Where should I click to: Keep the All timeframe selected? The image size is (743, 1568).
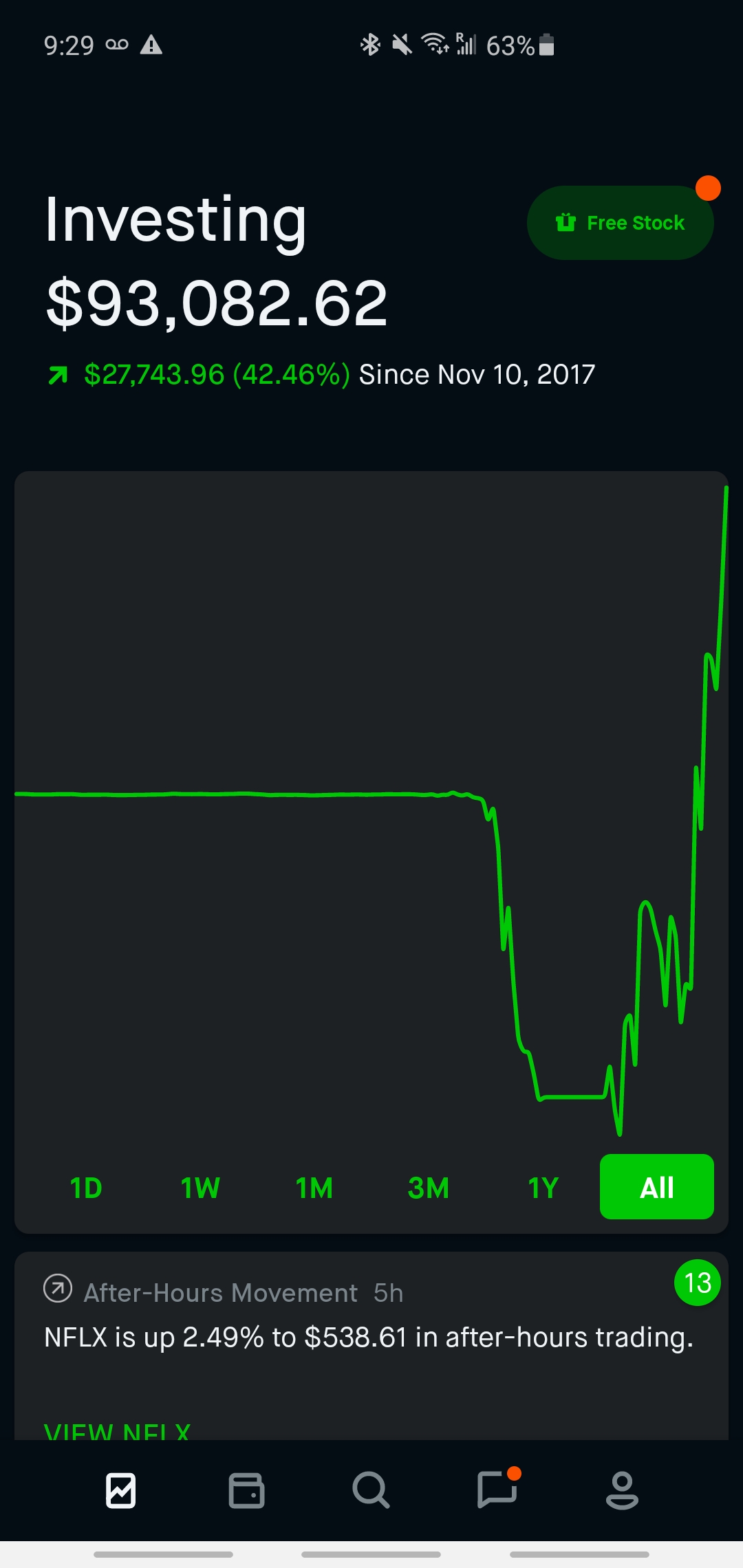656,1186
